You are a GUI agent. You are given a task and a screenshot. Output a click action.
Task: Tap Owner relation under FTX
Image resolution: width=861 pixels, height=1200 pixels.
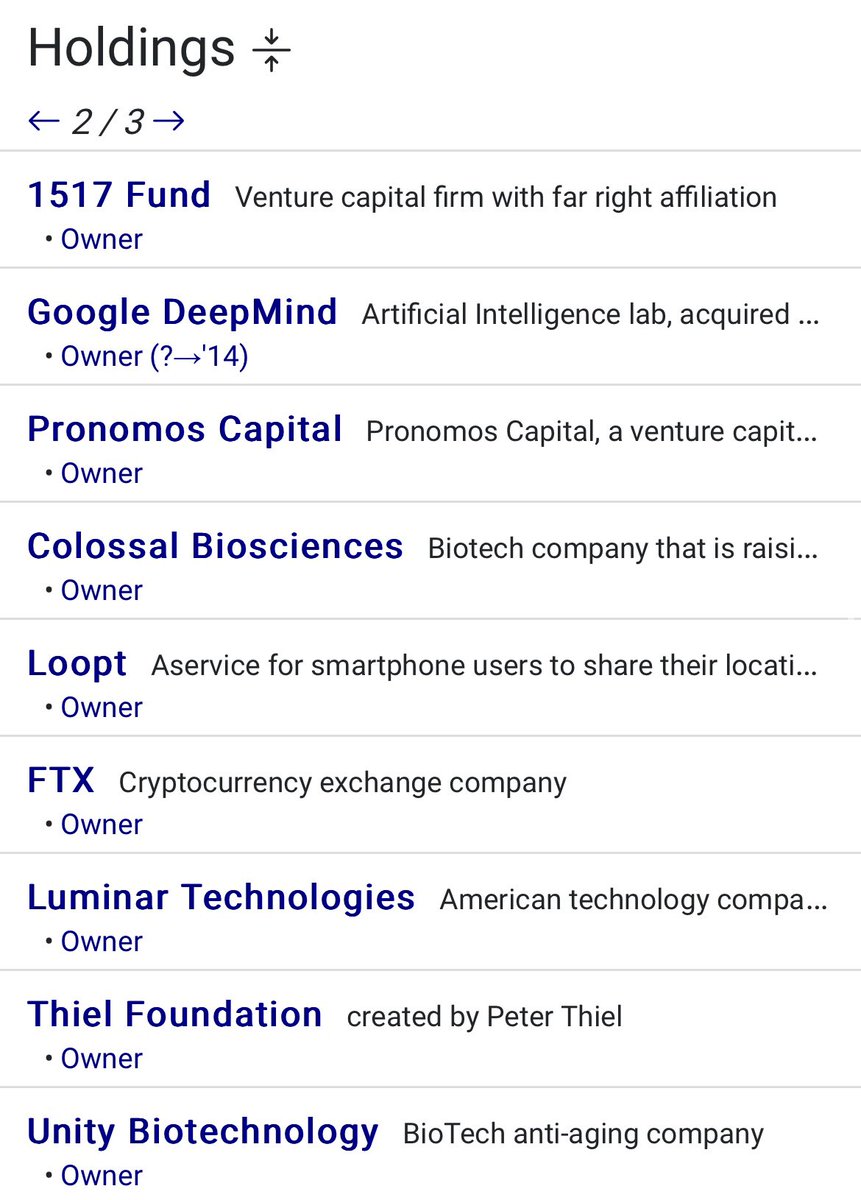click(x=101, y=824)
